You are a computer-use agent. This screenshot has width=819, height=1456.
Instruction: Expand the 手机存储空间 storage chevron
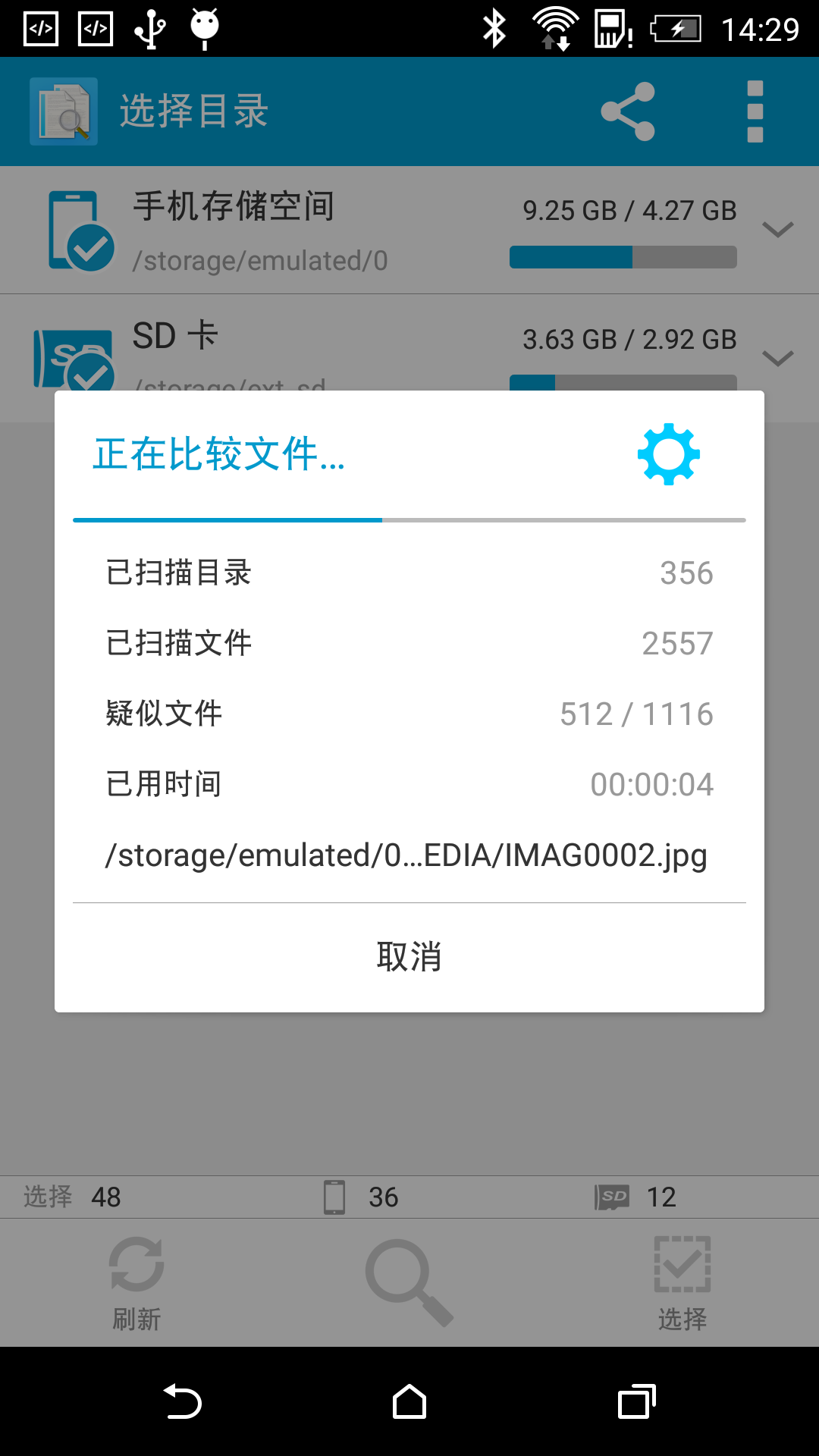click(x=777, y=229)
